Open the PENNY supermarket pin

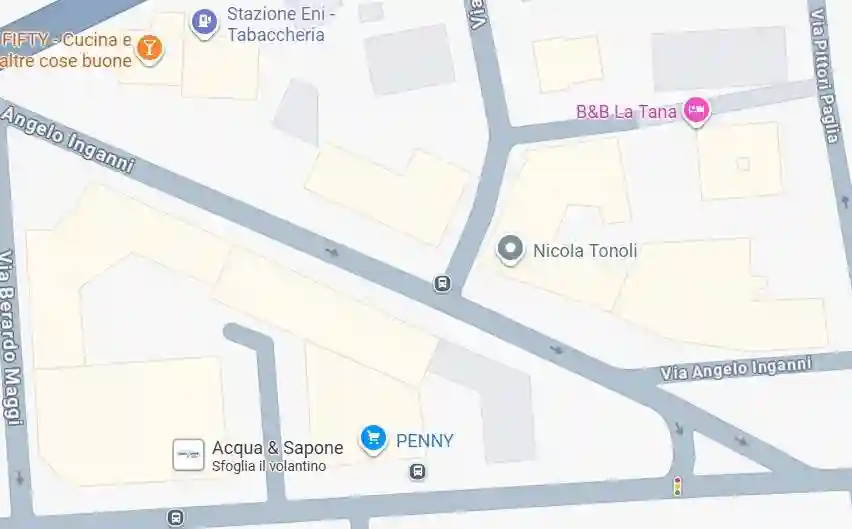click(x=374, y=439)
